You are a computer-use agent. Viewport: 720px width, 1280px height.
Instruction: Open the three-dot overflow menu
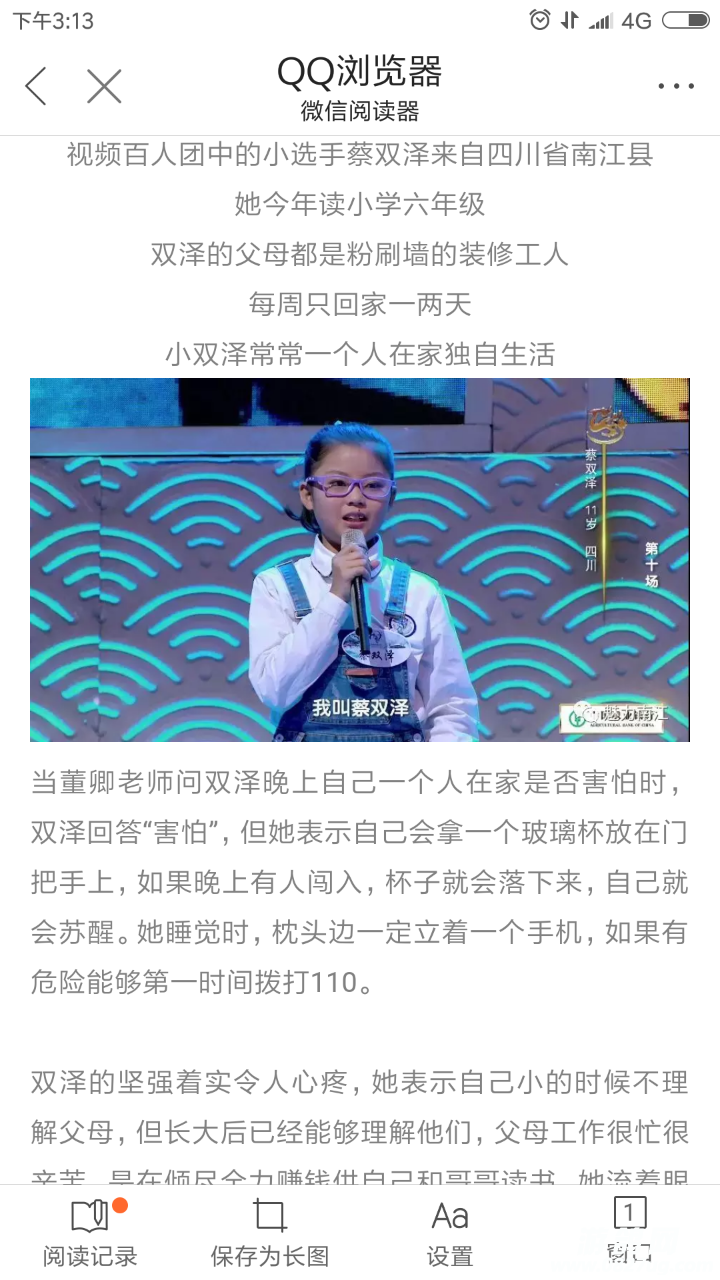(x=676, y=87)
